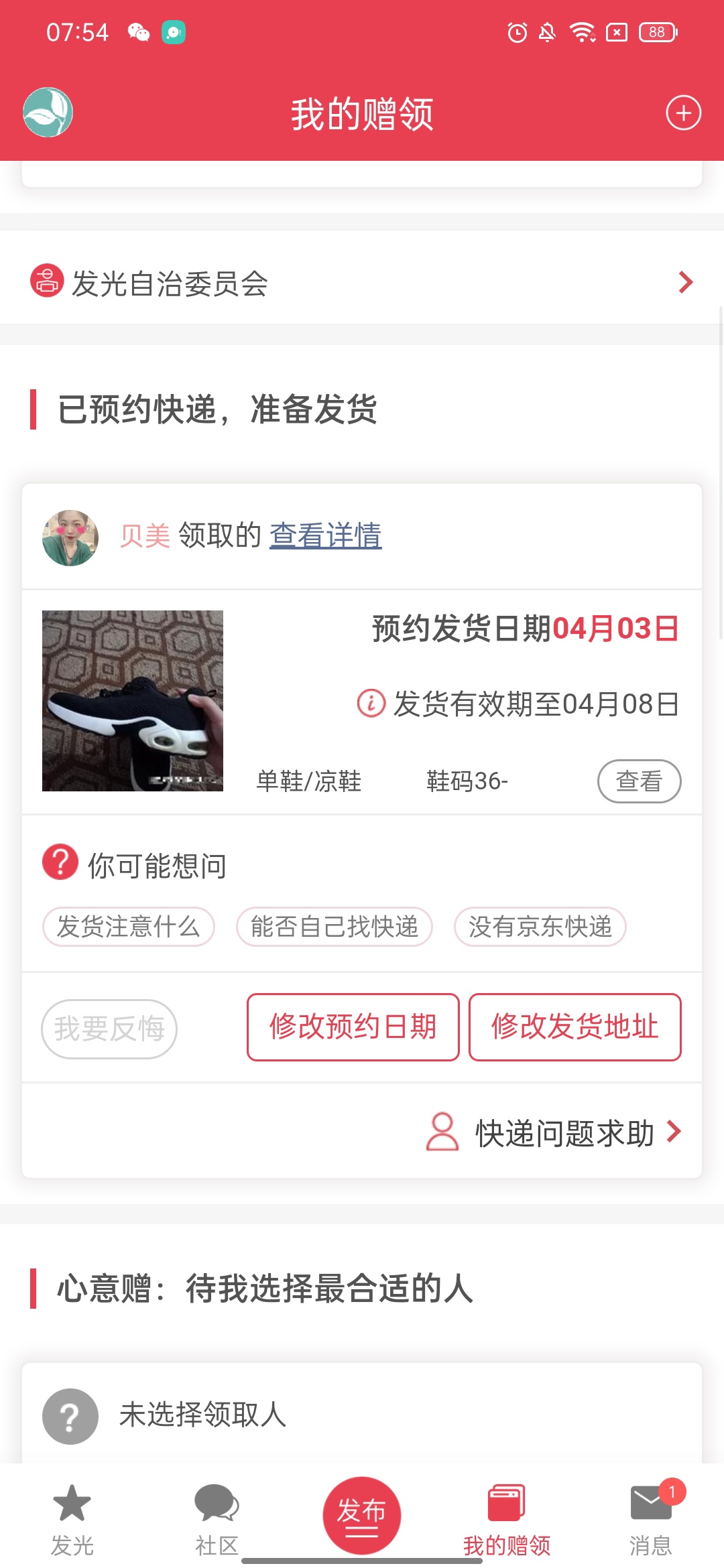The height and width of the screenshot is (1568, 724).
Task: Open the profile avatar in the header
Action: 48,113
